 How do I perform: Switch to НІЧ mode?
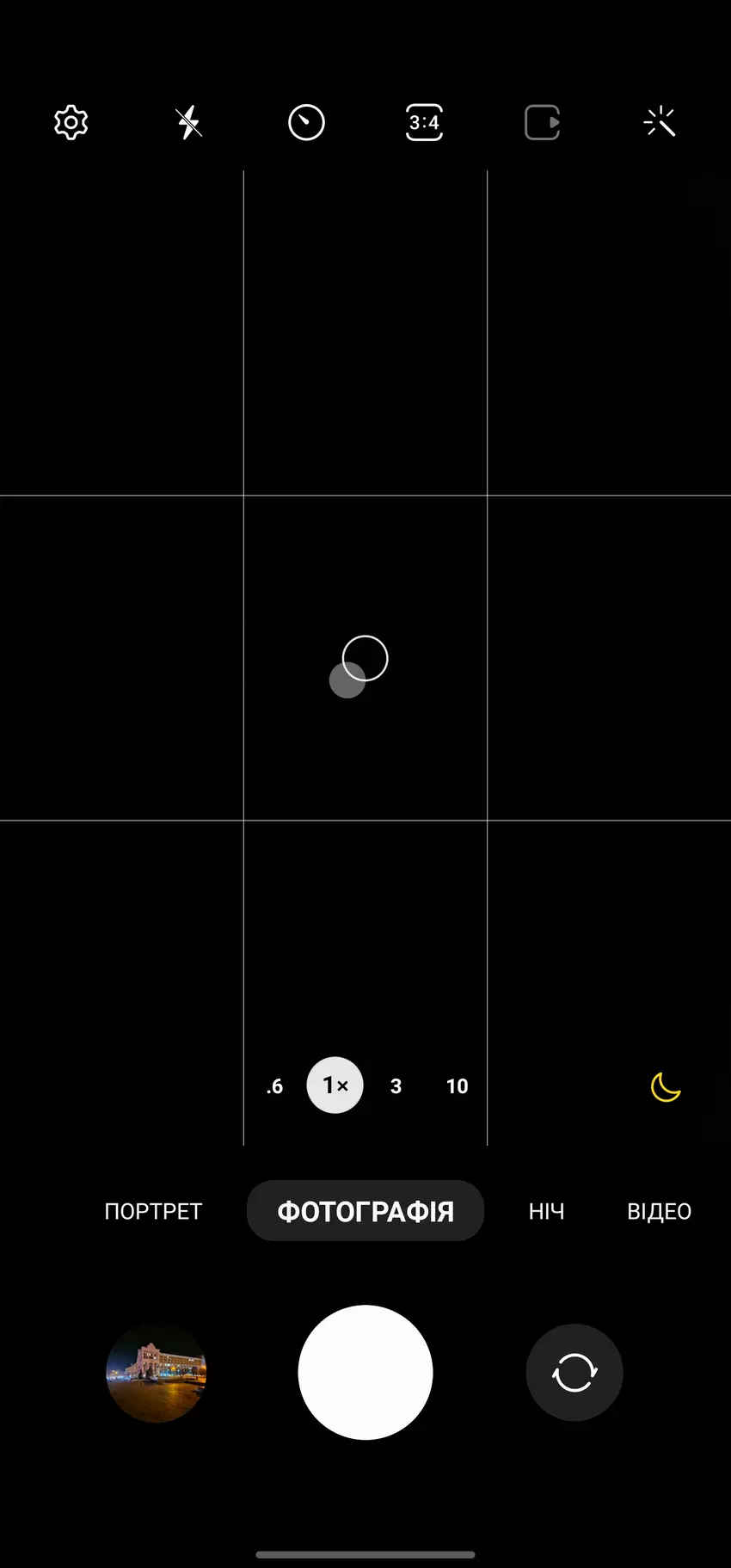(546, 1211)
